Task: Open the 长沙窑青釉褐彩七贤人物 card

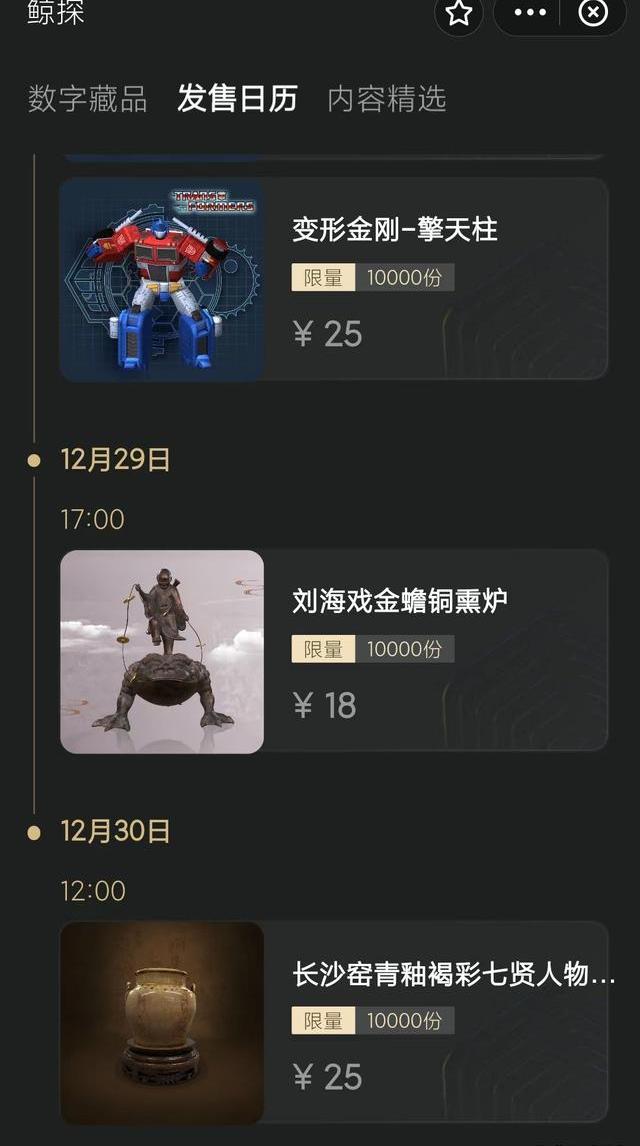Action: coord(334,1022)
